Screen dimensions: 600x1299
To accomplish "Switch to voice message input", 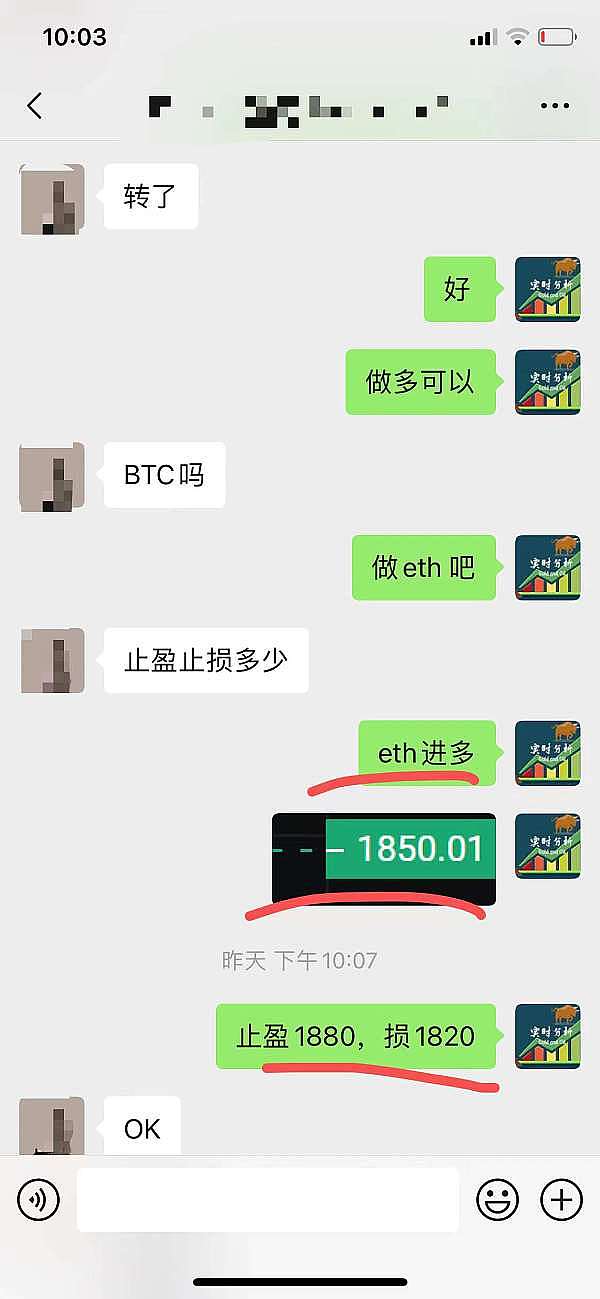I will click(x=39, y=1198).
